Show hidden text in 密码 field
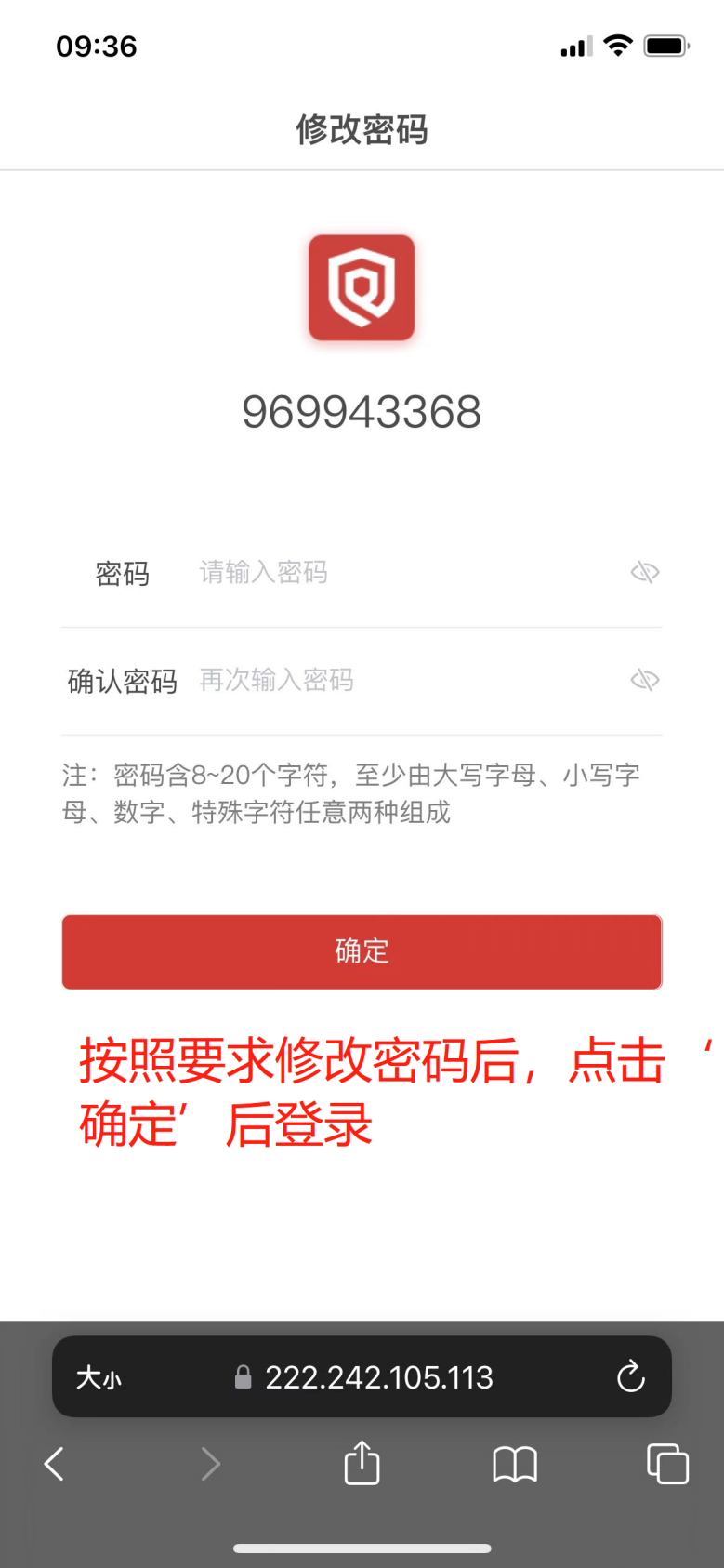Image resolution: width=724 pixels, height=1568 pixels. [x=645, y=573]
